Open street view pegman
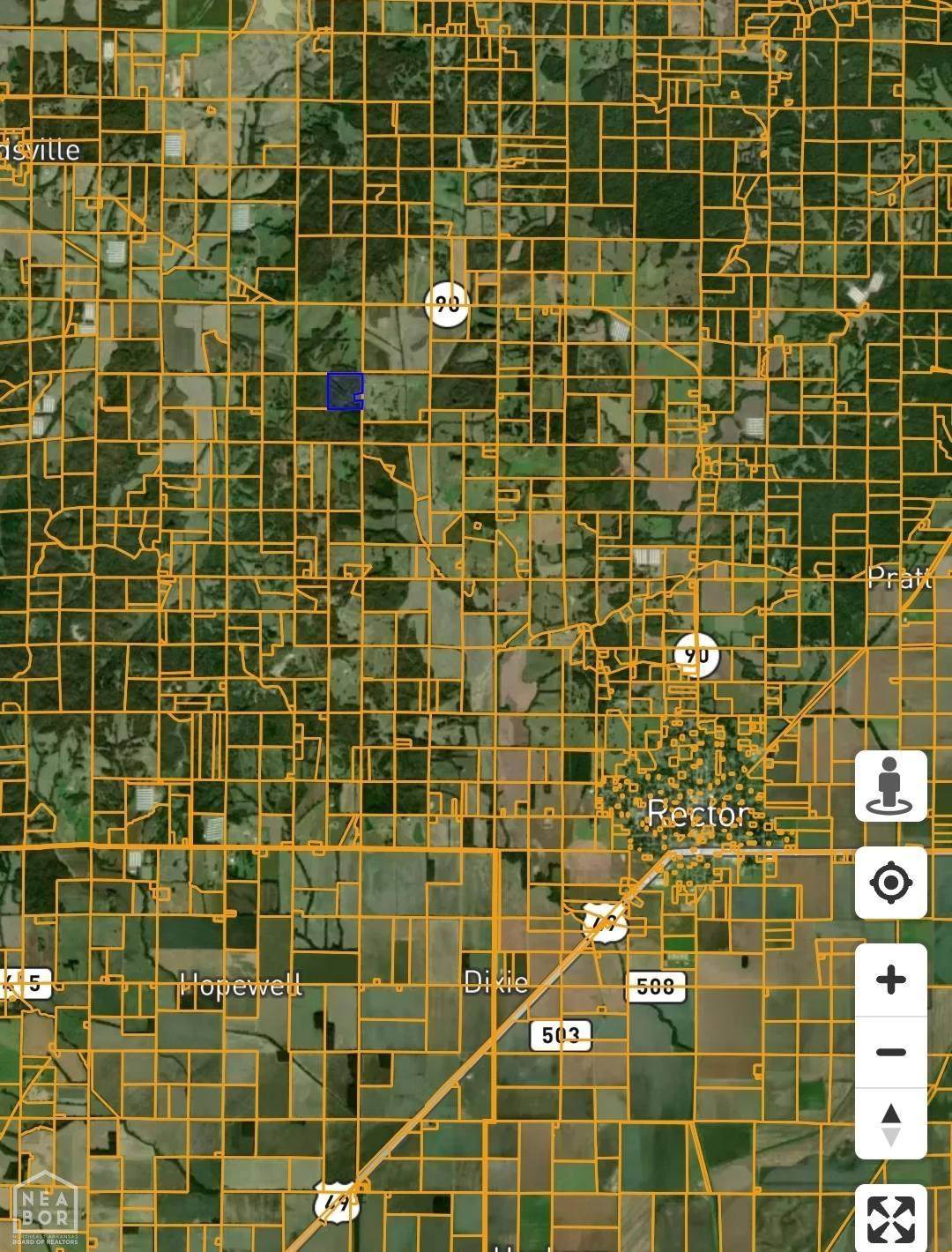Image resolution: width=952 pixels, height=1252 pixels. [890, 786]
